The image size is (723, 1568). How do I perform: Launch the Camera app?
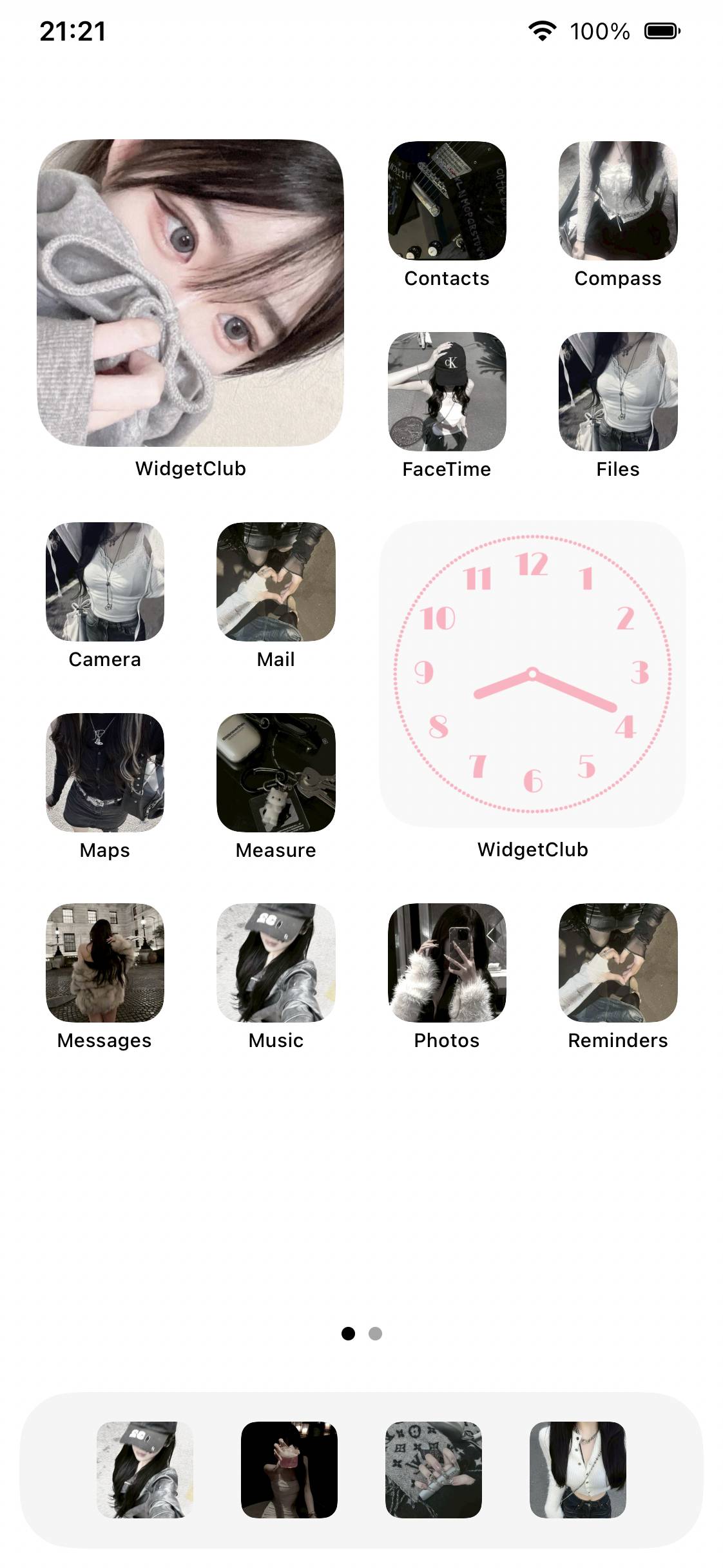(105, 582)
